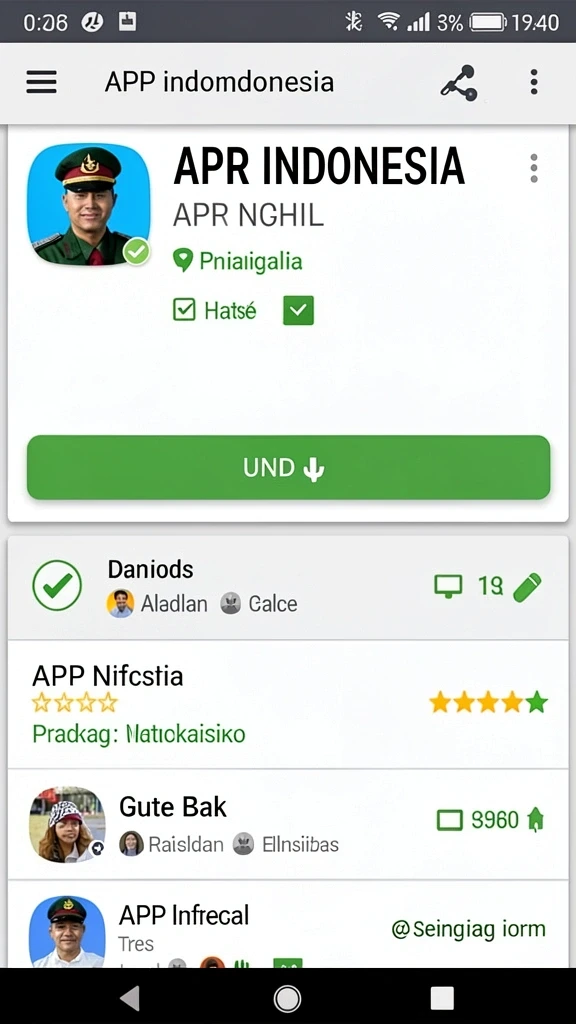Go to home screen via navigation bar
The height and width of the screenshot is (1024, 576).
click(x=287, y=998)
